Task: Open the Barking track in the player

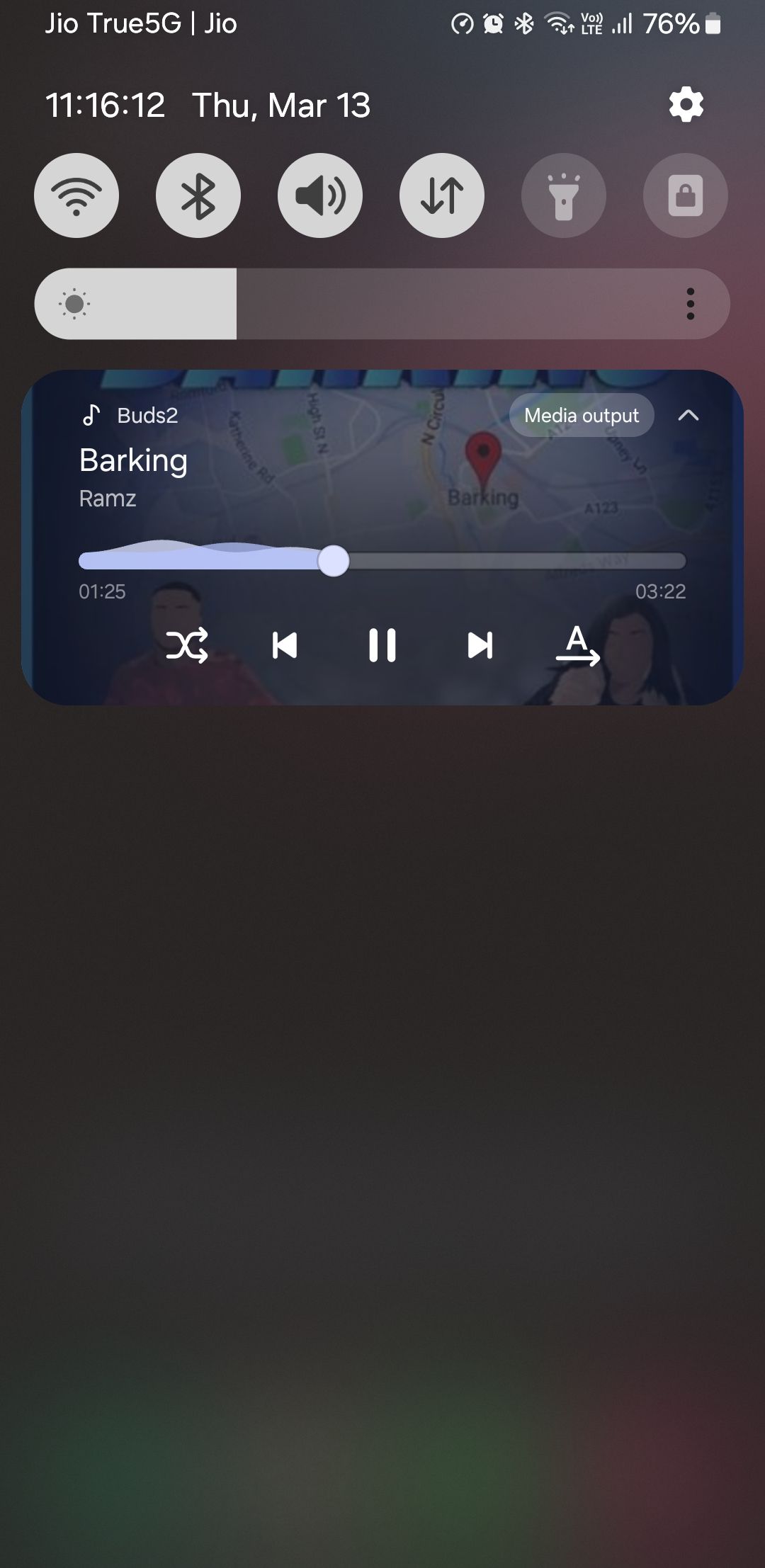Action: coord(133,461)
